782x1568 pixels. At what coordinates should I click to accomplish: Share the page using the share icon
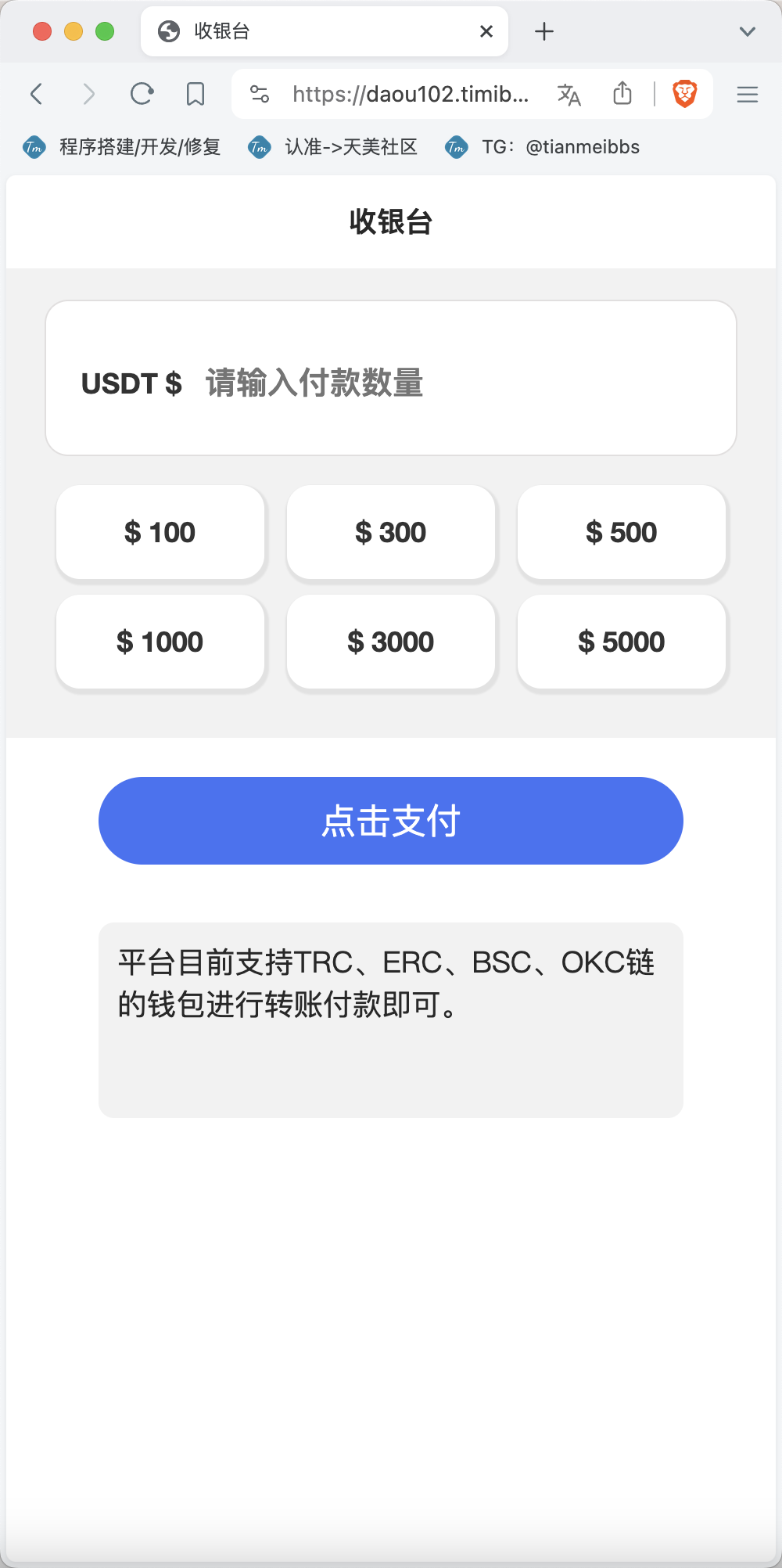(x=622, y=93)
